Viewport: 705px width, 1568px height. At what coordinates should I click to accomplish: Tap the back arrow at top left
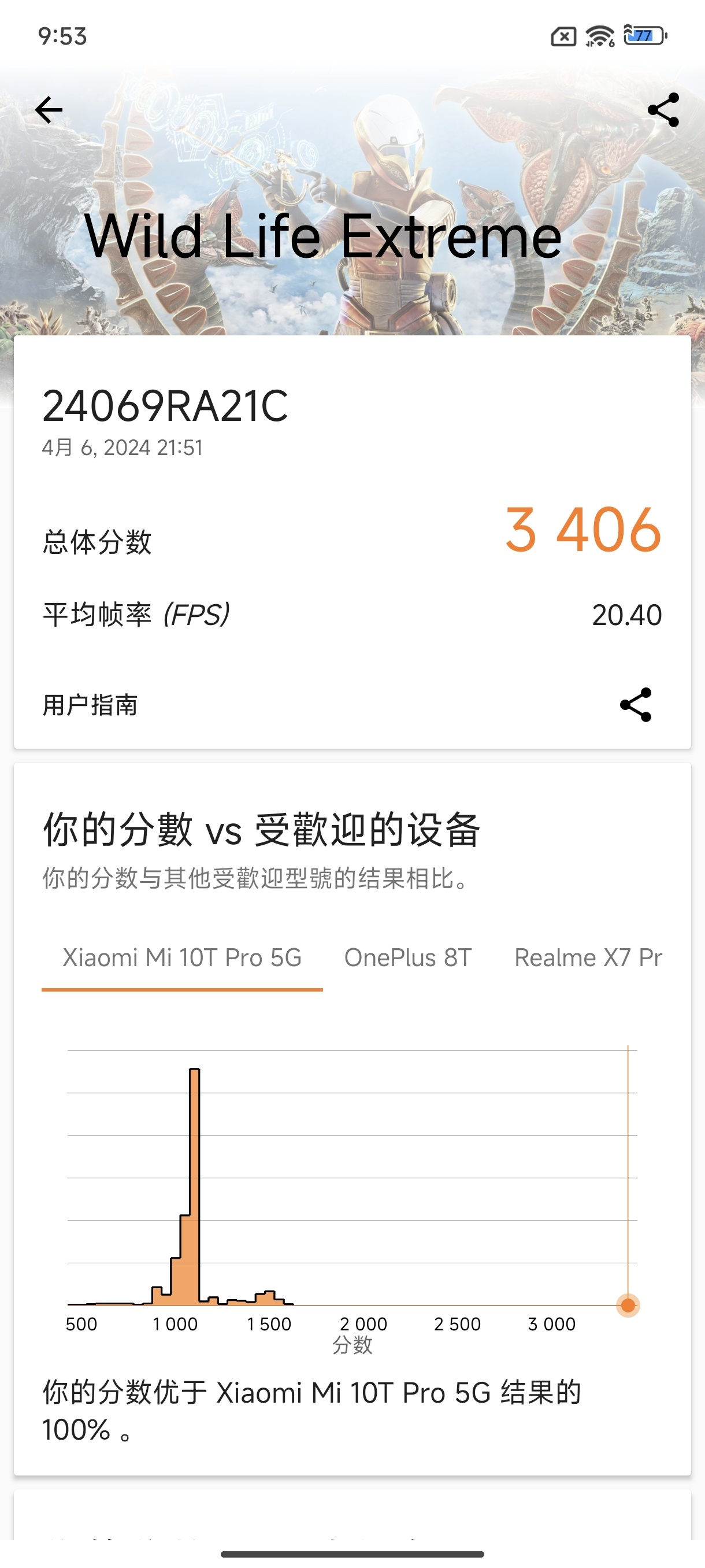click(x=49, y=110)
